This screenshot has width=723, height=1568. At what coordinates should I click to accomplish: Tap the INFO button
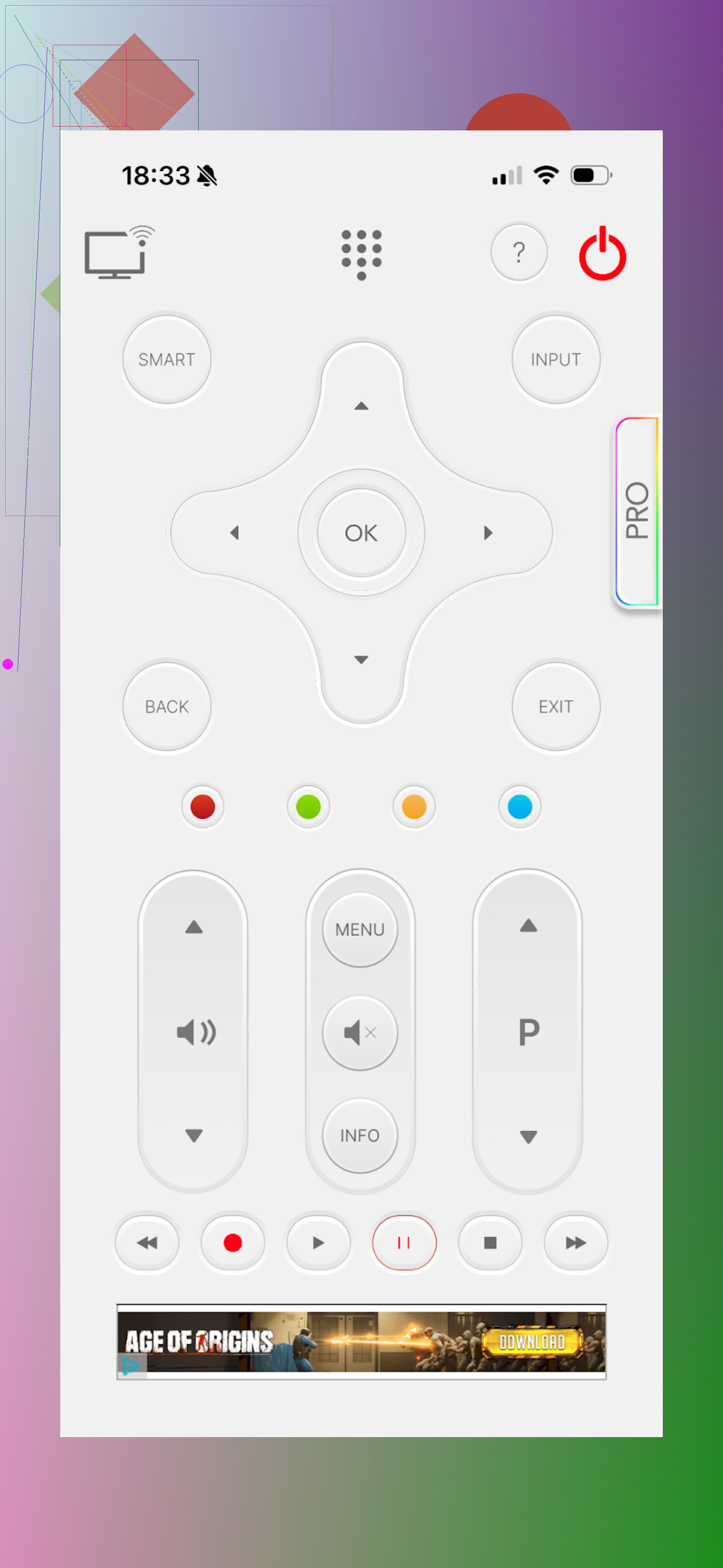(360, 1135)
